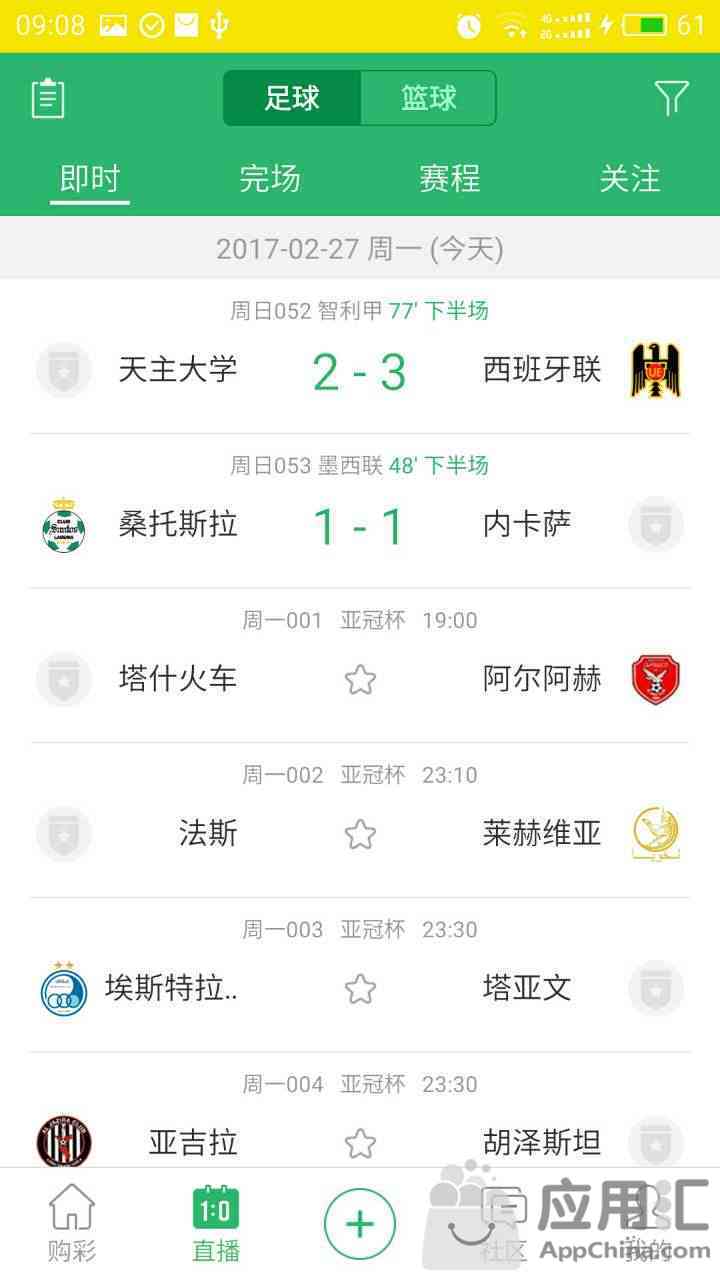Viewport: 720px width, 1280px height.
Task: Switch to the 完场 tab
Action: tap(270, 179)
